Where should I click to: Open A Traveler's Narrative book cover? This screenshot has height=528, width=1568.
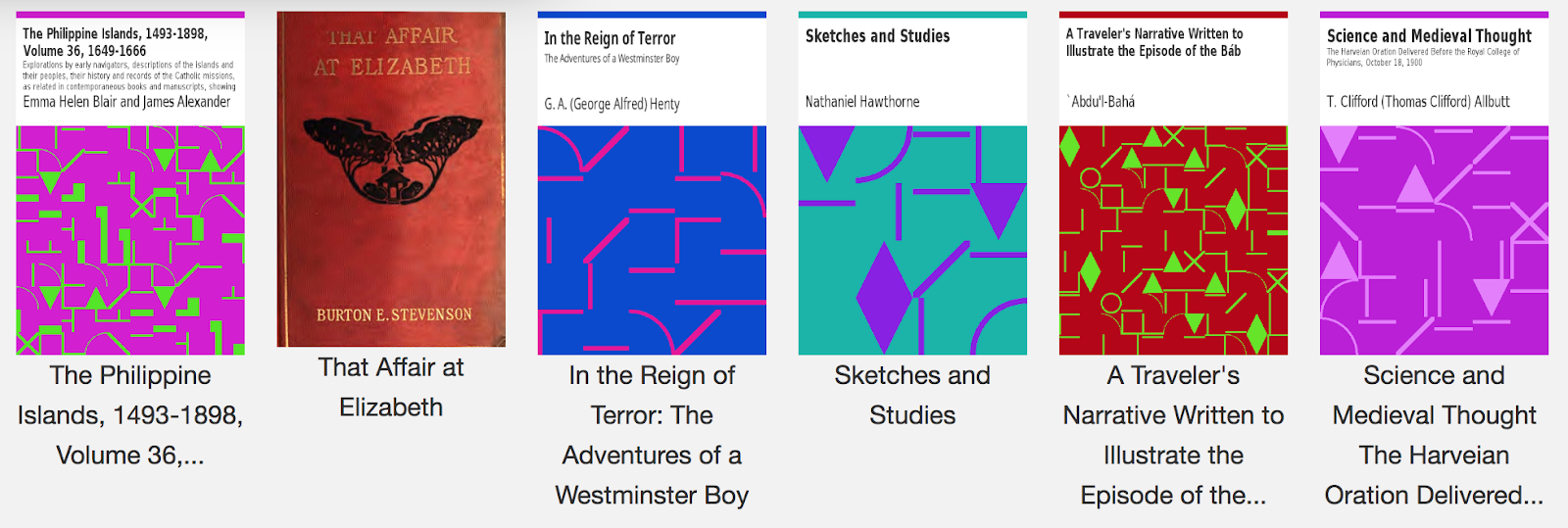(1173, 184)
